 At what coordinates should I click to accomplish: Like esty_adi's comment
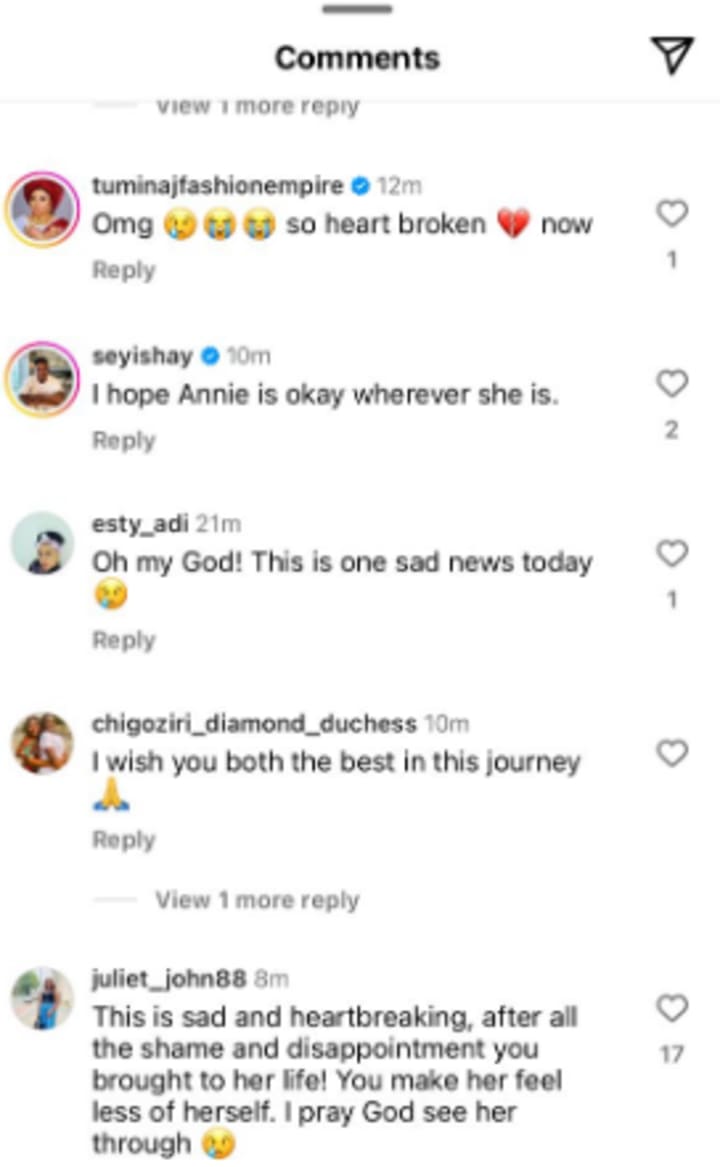click(673, 553)
